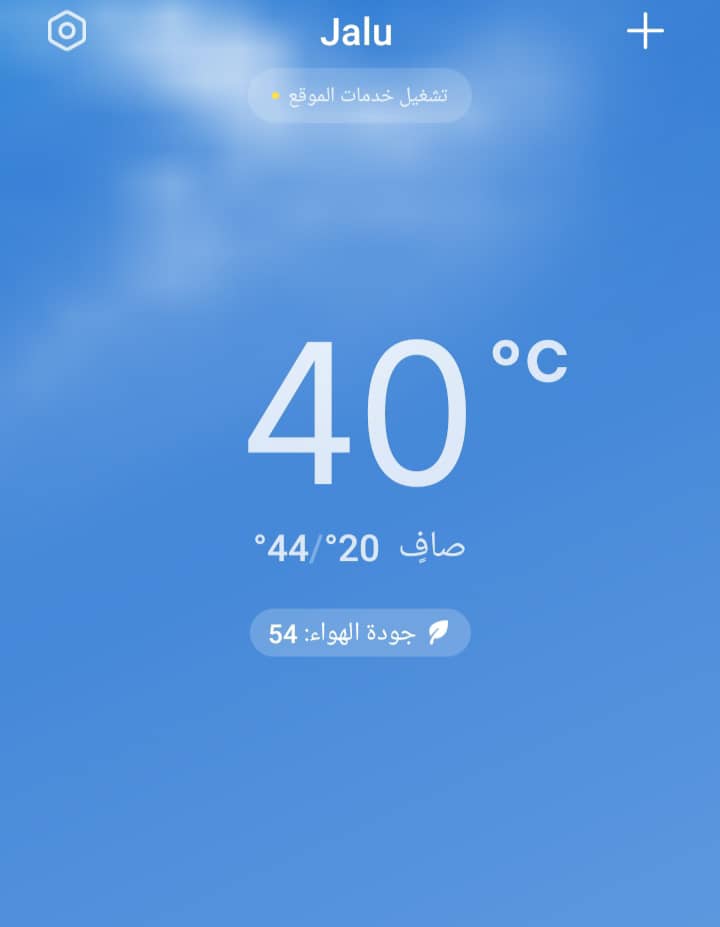Add a new city with the plus icon
This screenshot has width=720, height=927.
(x=645, y=32)
